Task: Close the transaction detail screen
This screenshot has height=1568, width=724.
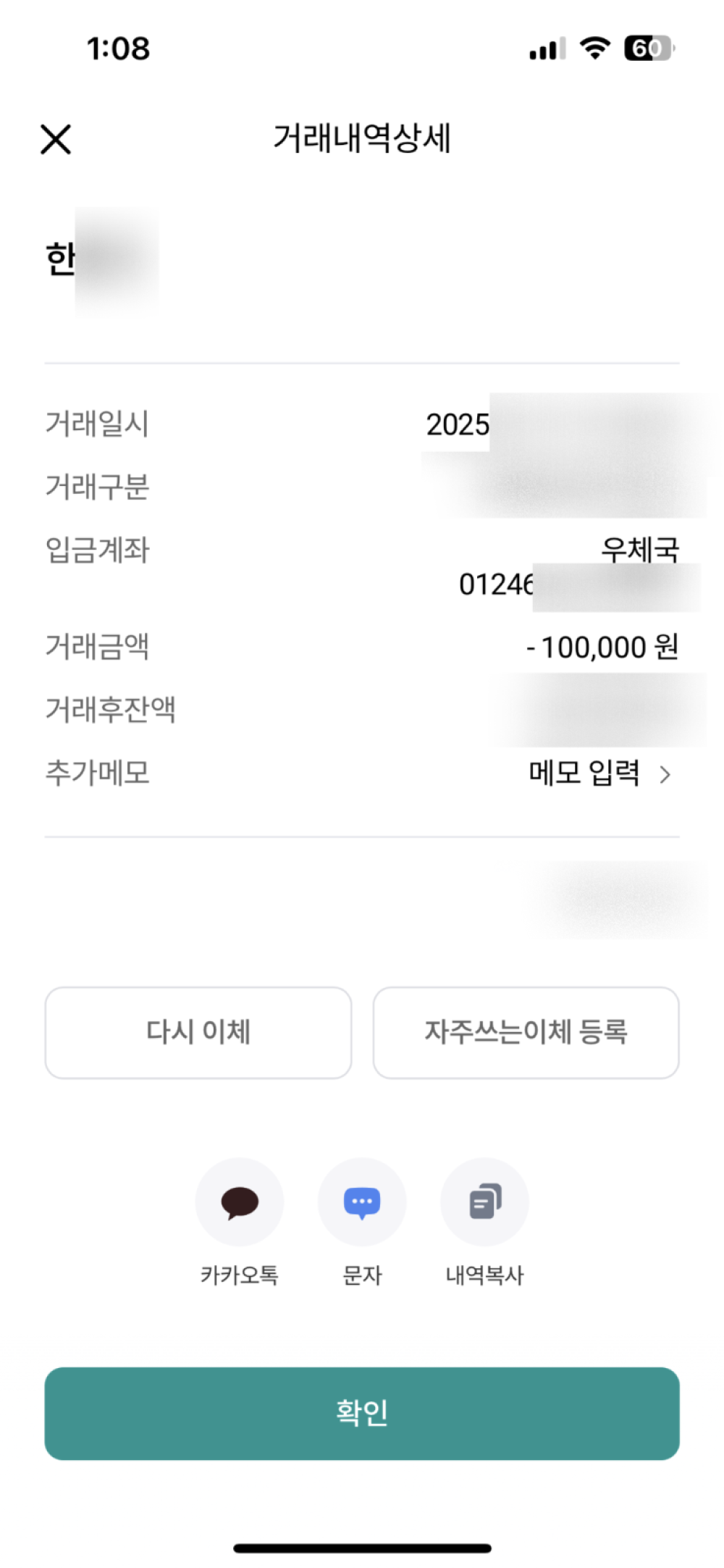Action: (56, 139)
